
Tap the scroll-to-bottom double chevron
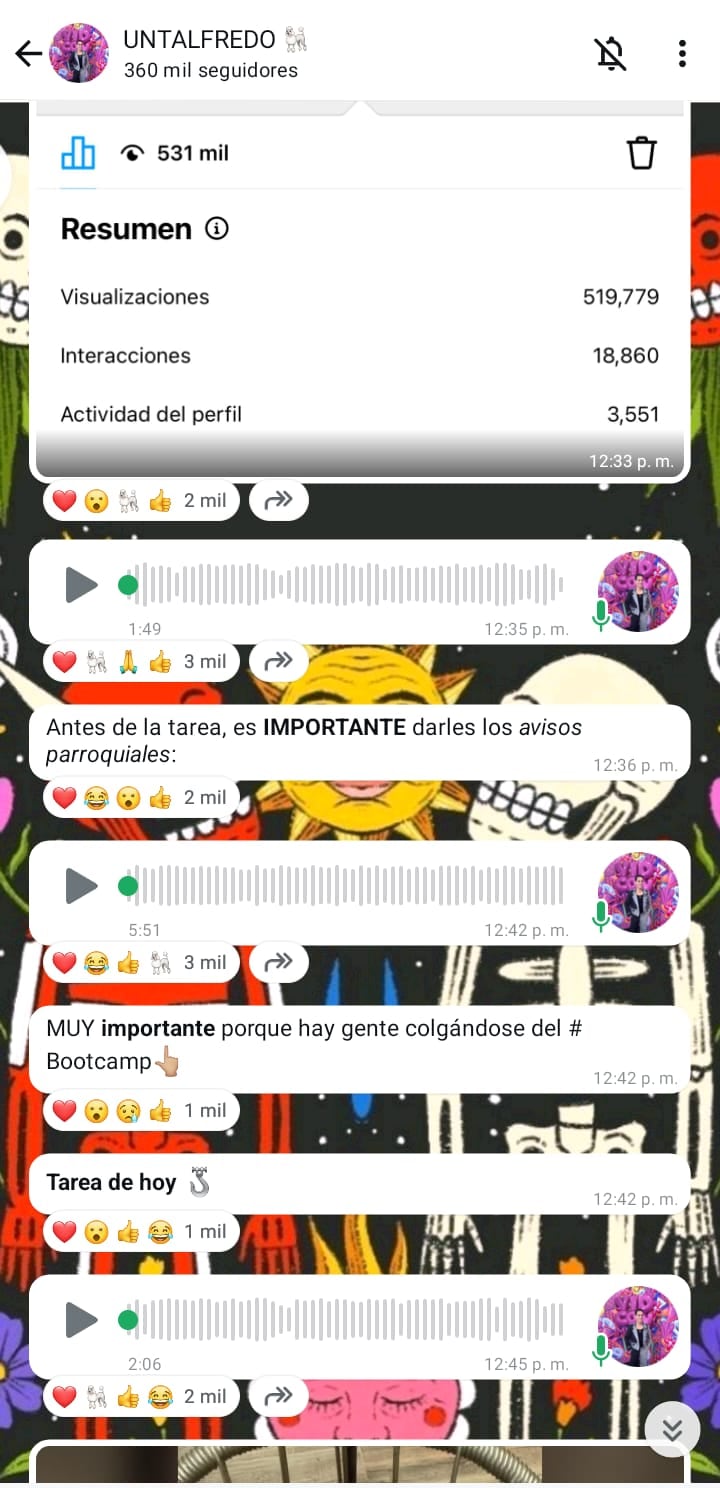click(x=672, y=1428)
